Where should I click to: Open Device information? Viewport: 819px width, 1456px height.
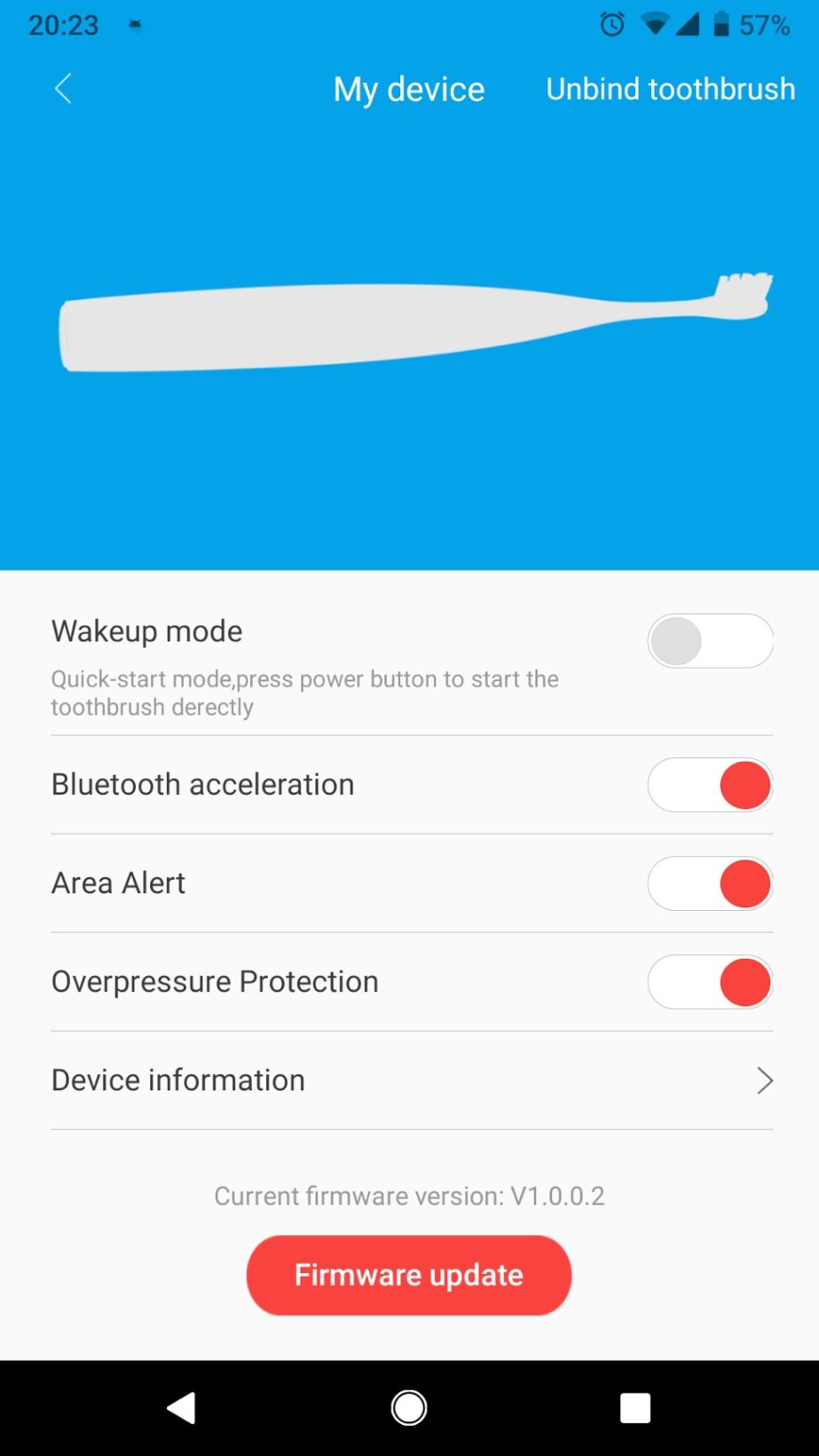pyautogui.click(x=412, y=1080)
